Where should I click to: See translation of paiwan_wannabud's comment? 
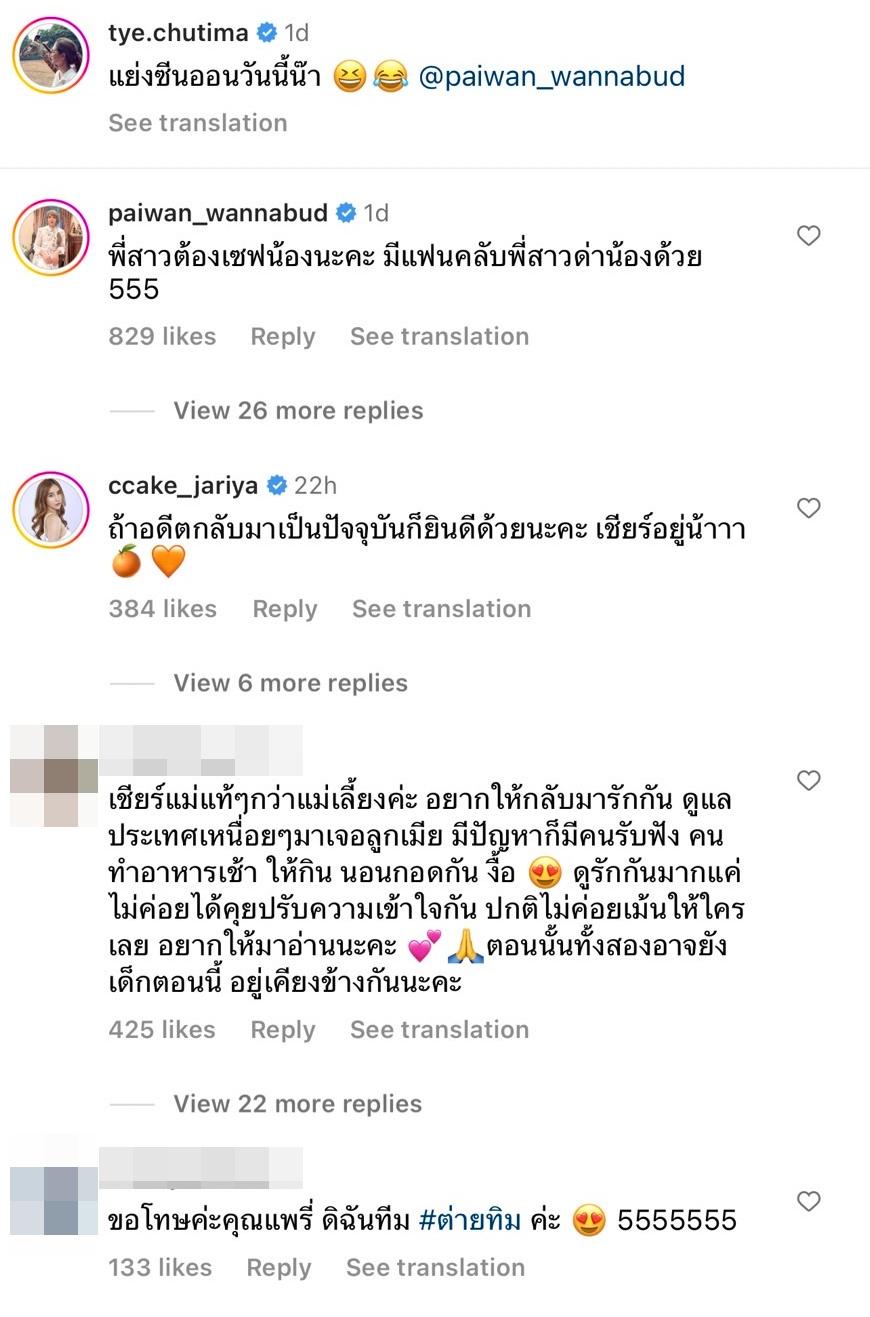439,337
